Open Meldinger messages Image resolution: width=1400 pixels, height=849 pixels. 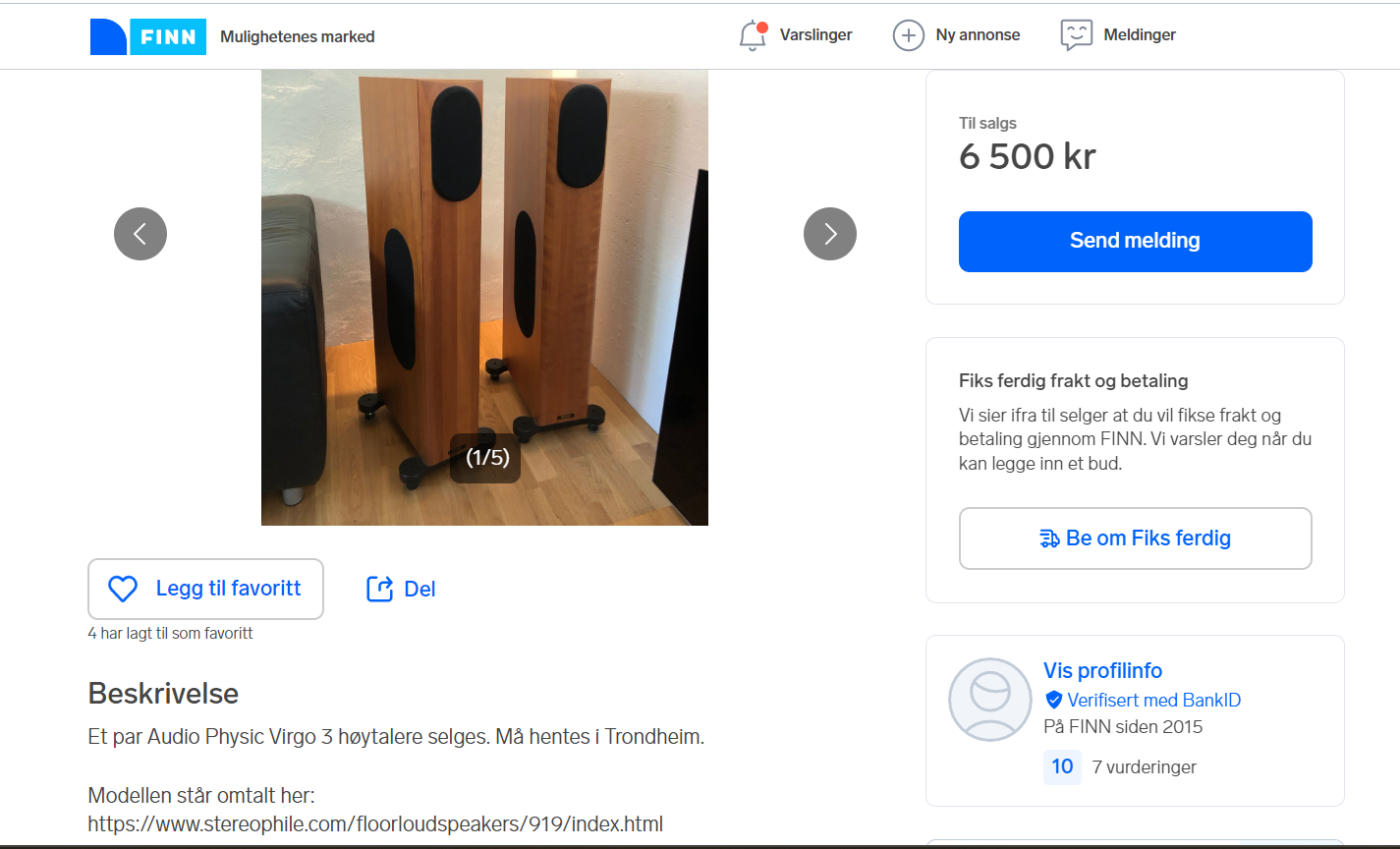(x=1118, y=35)
